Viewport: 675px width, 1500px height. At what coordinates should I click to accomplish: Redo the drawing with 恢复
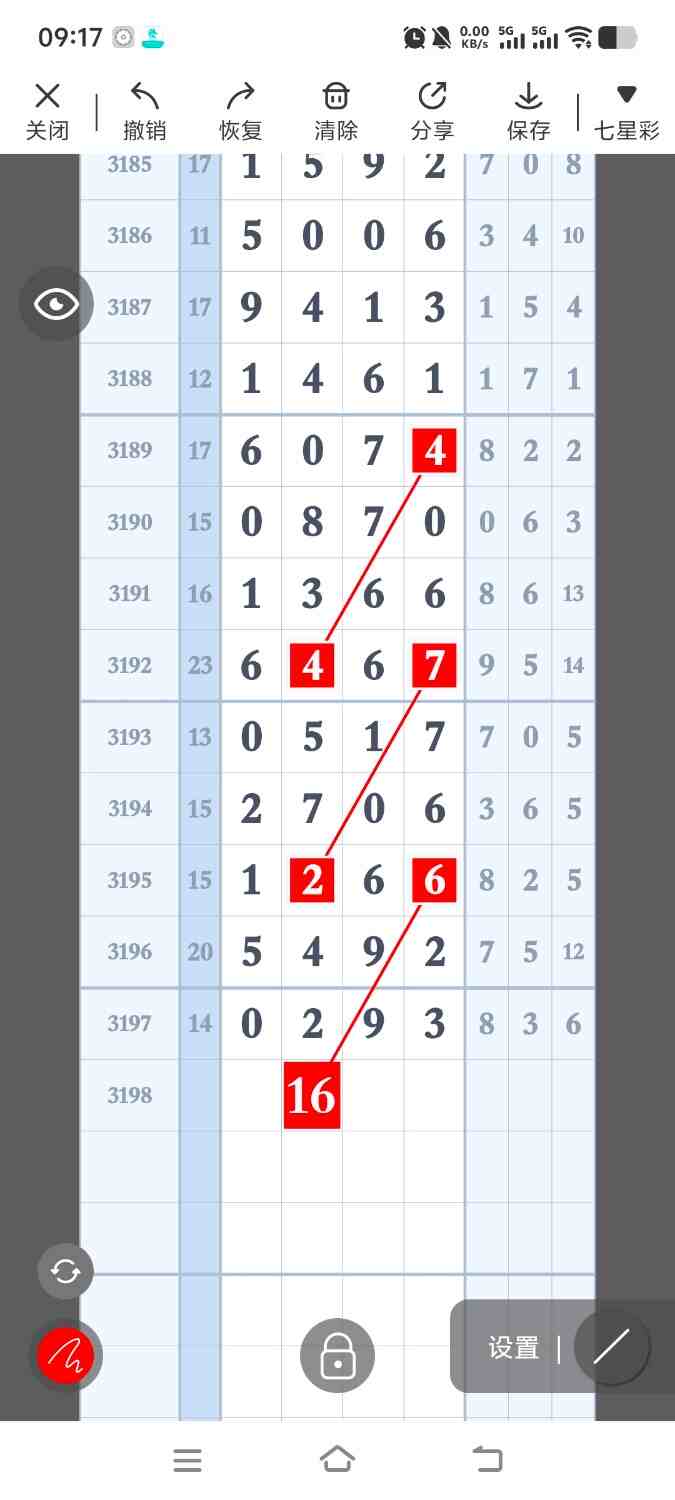(x=240, y=111)
